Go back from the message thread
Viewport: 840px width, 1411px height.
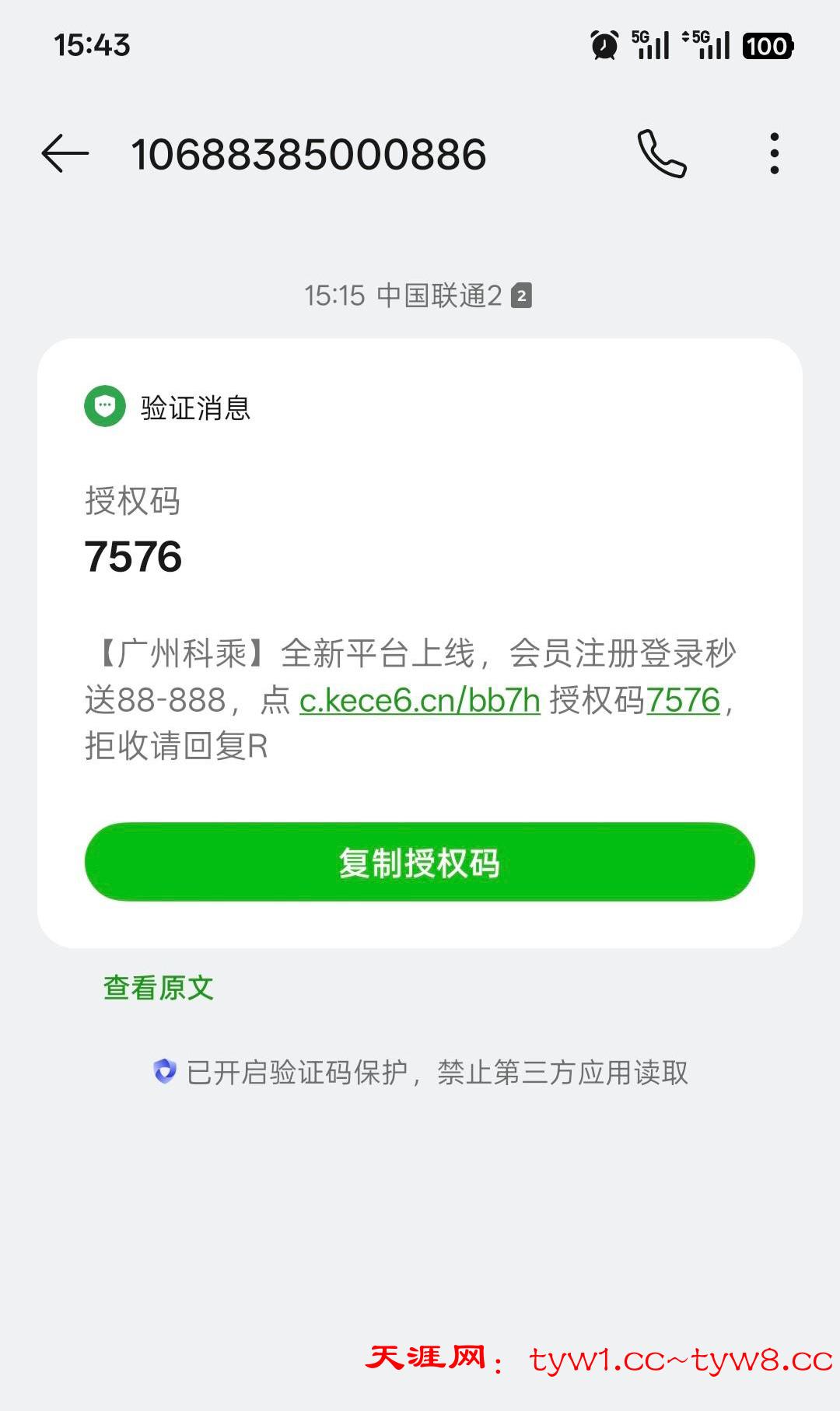click(x=65, y=153)
